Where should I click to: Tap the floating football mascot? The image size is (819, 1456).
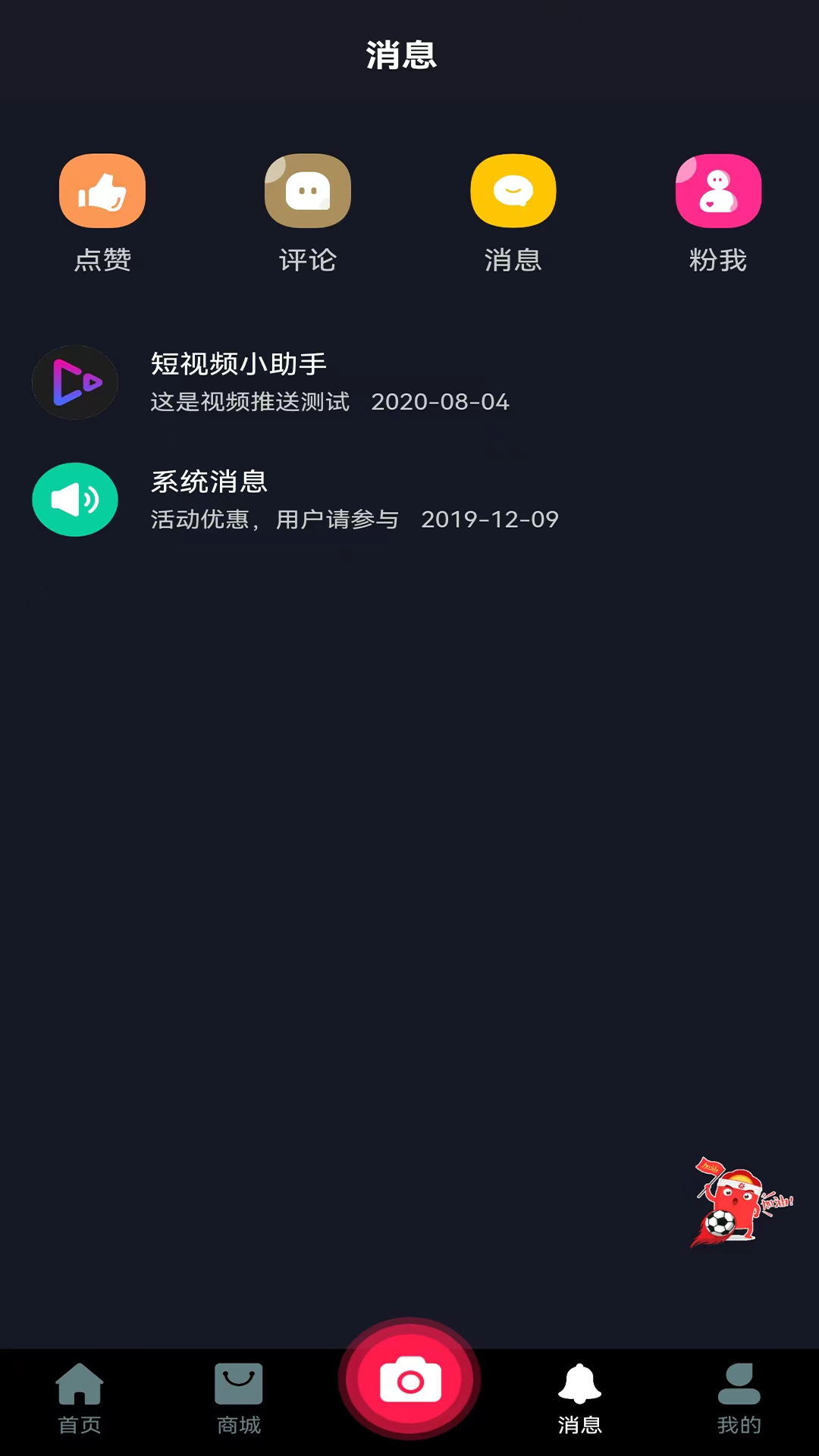pyautogui.click(x=737, y=1203)
